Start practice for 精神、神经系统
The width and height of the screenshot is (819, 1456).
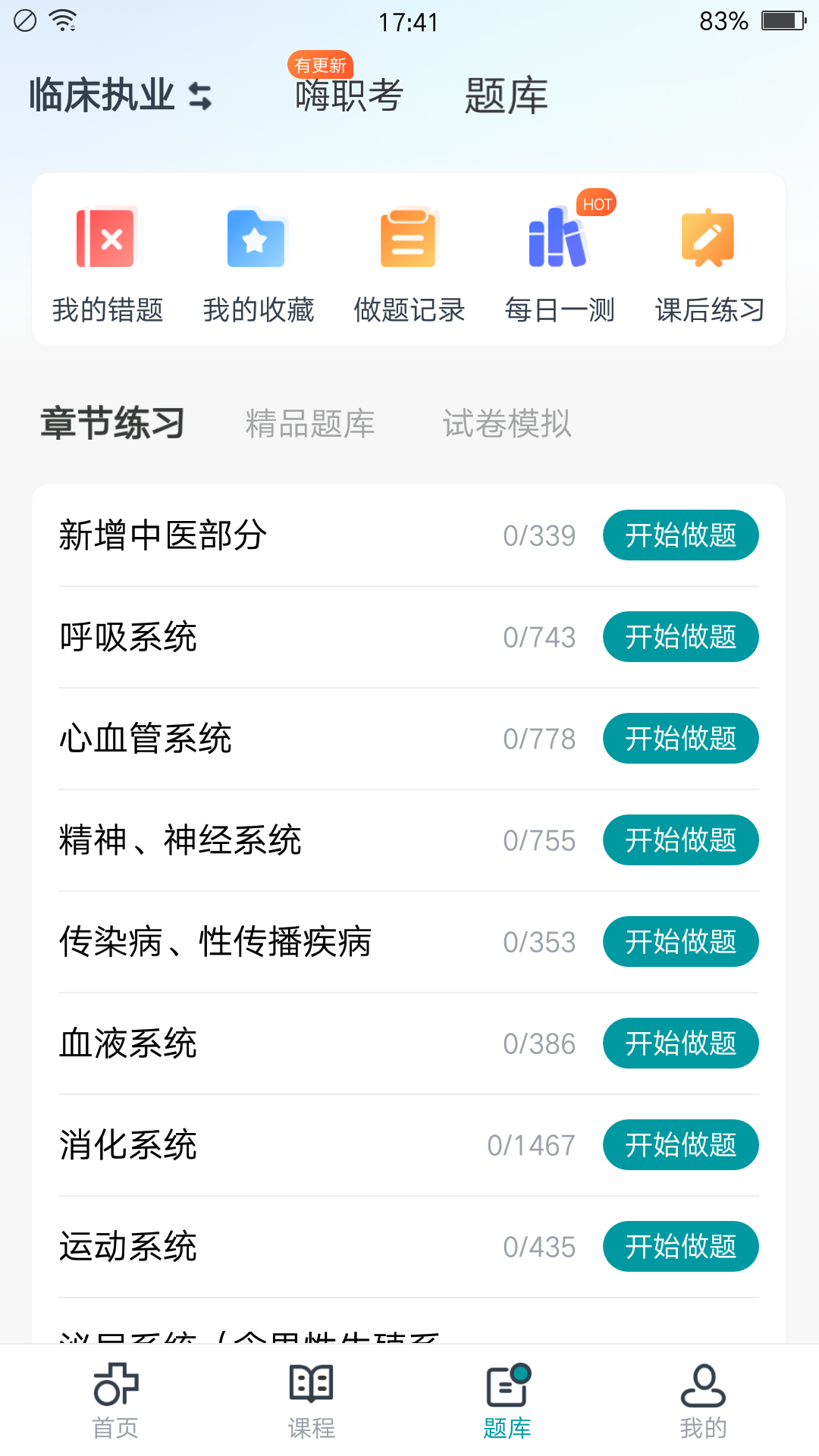[680, 840]
